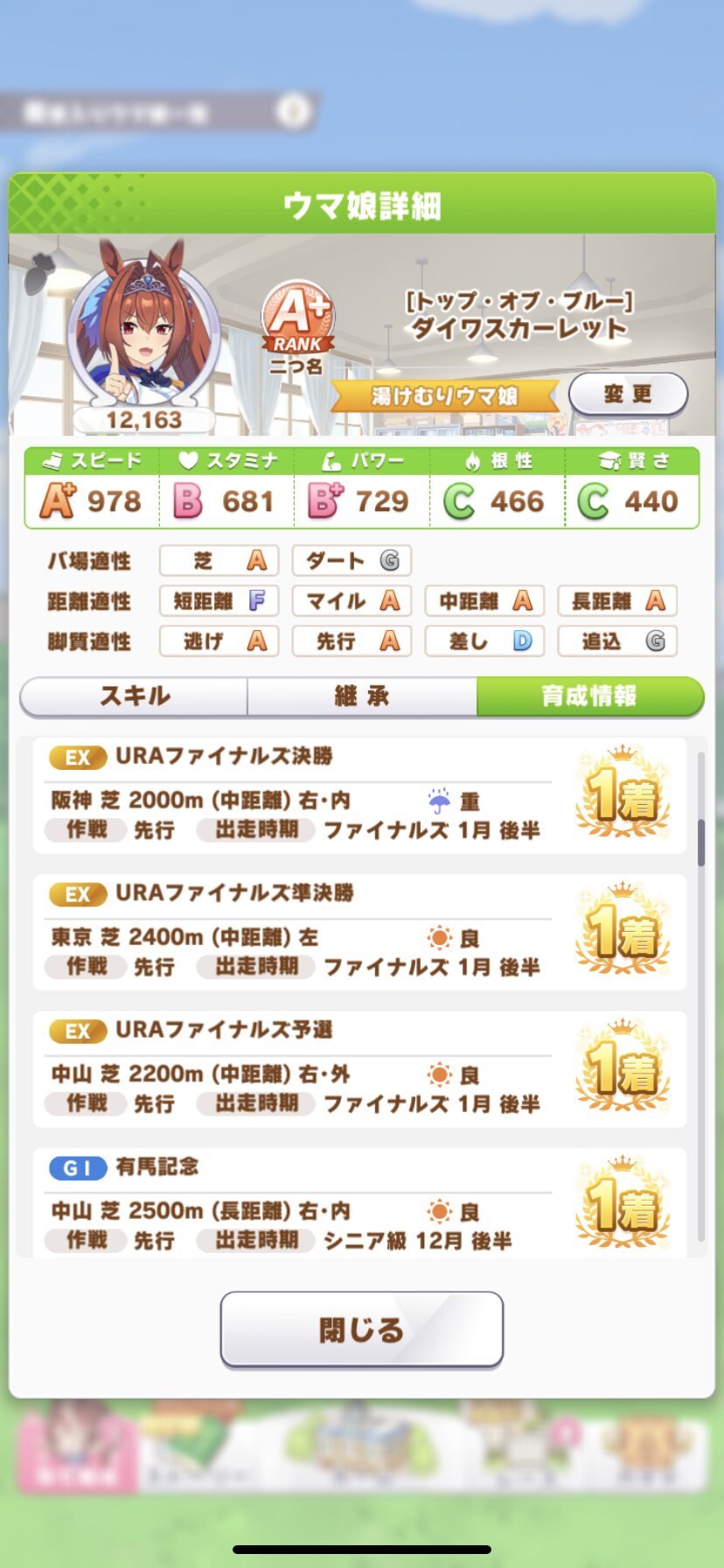The width and height of the screenshot is (724, 1568).
Task: Select the 育成情報 tab
Action: [x=590, y=696]
